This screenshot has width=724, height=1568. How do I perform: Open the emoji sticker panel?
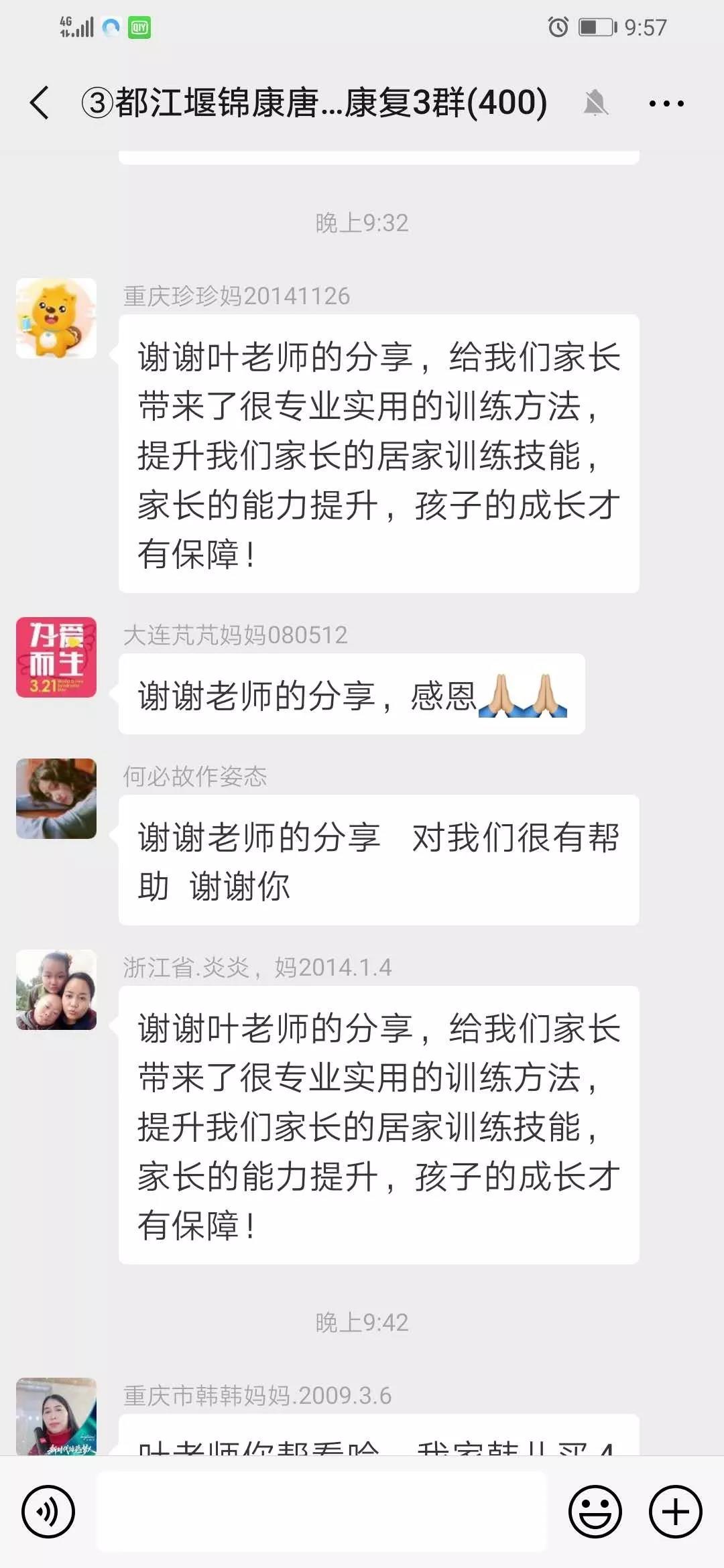point(595,1511)
